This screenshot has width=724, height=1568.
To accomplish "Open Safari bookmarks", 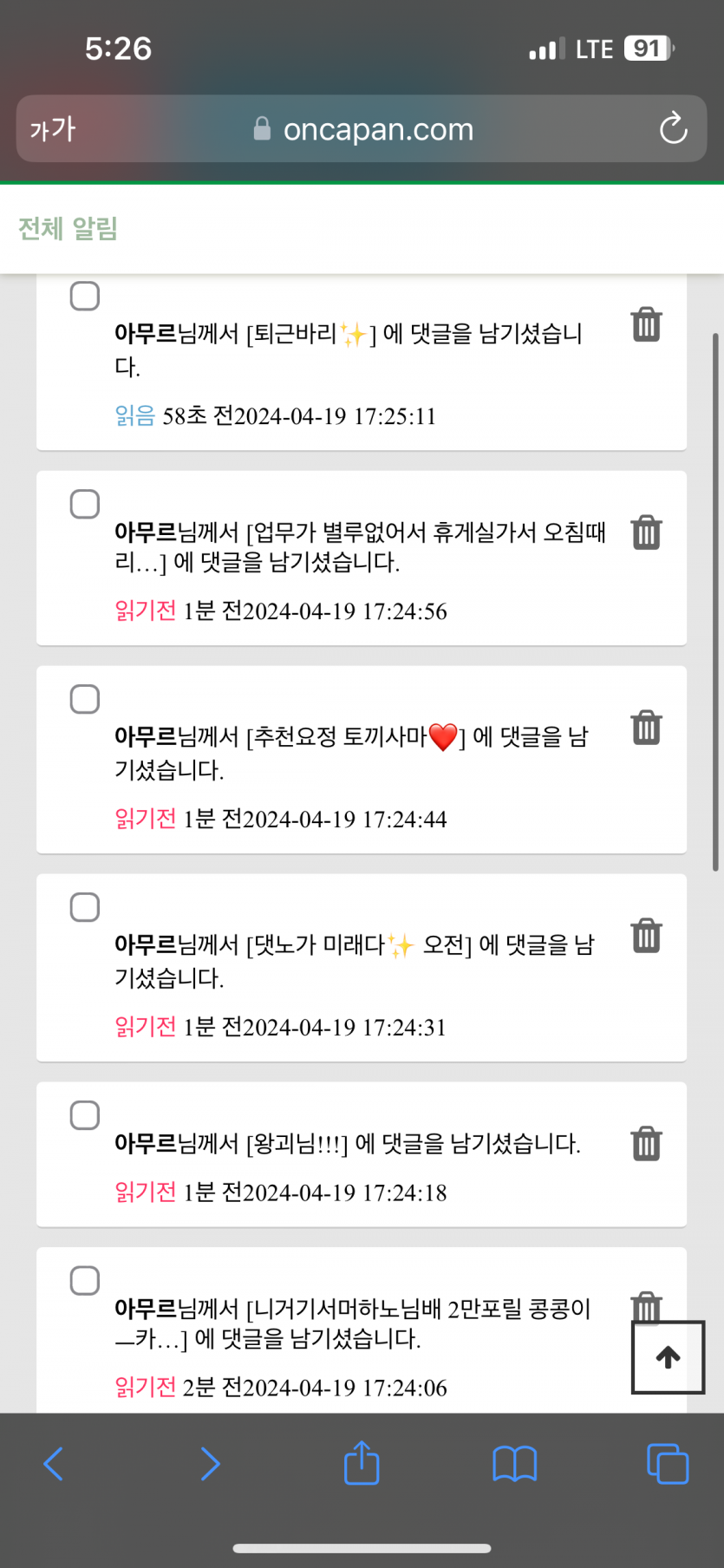I will 514,1464.
